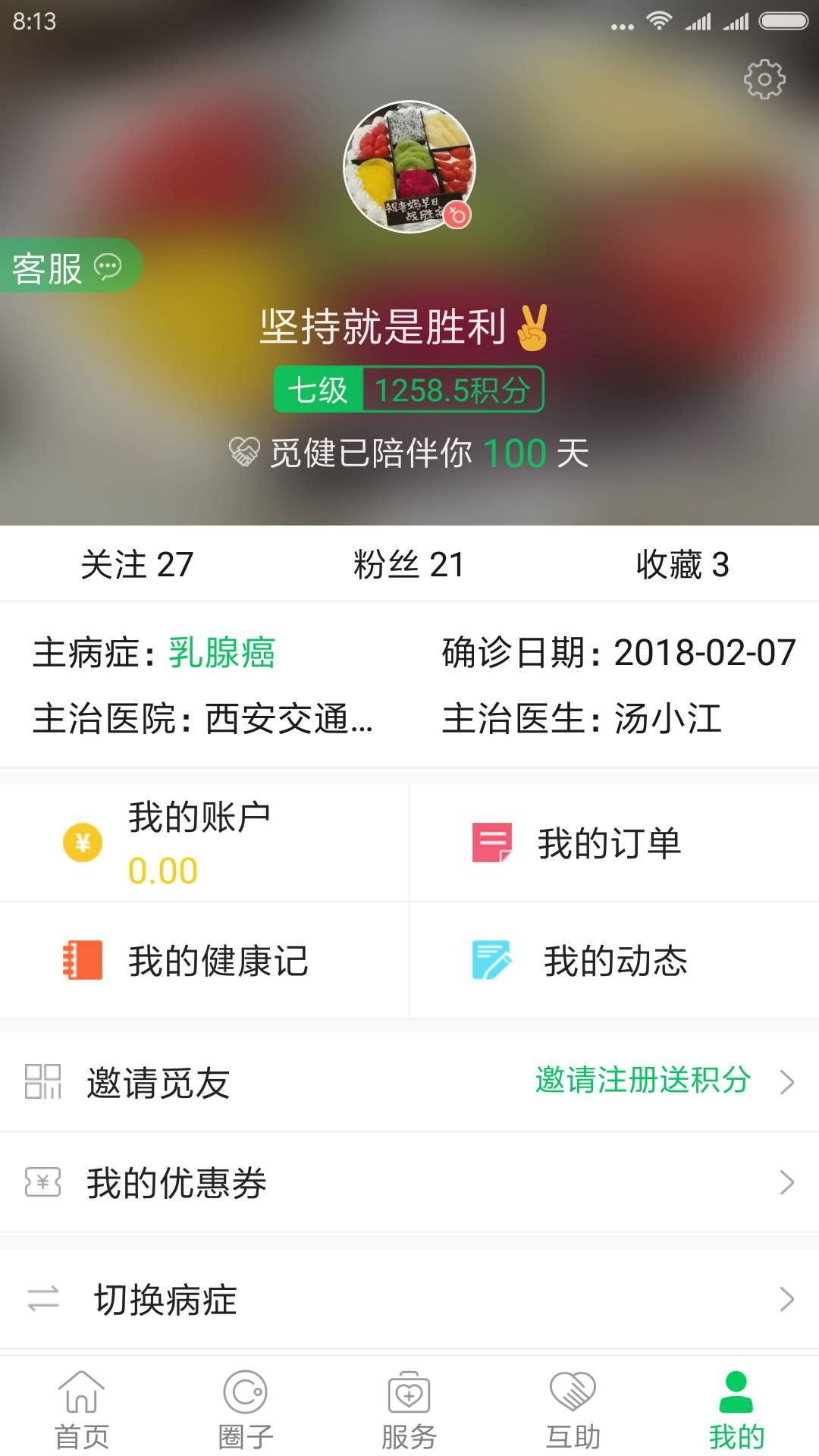Open the settings gear icon
819x1456 pixels.
(x=766, y=79)
